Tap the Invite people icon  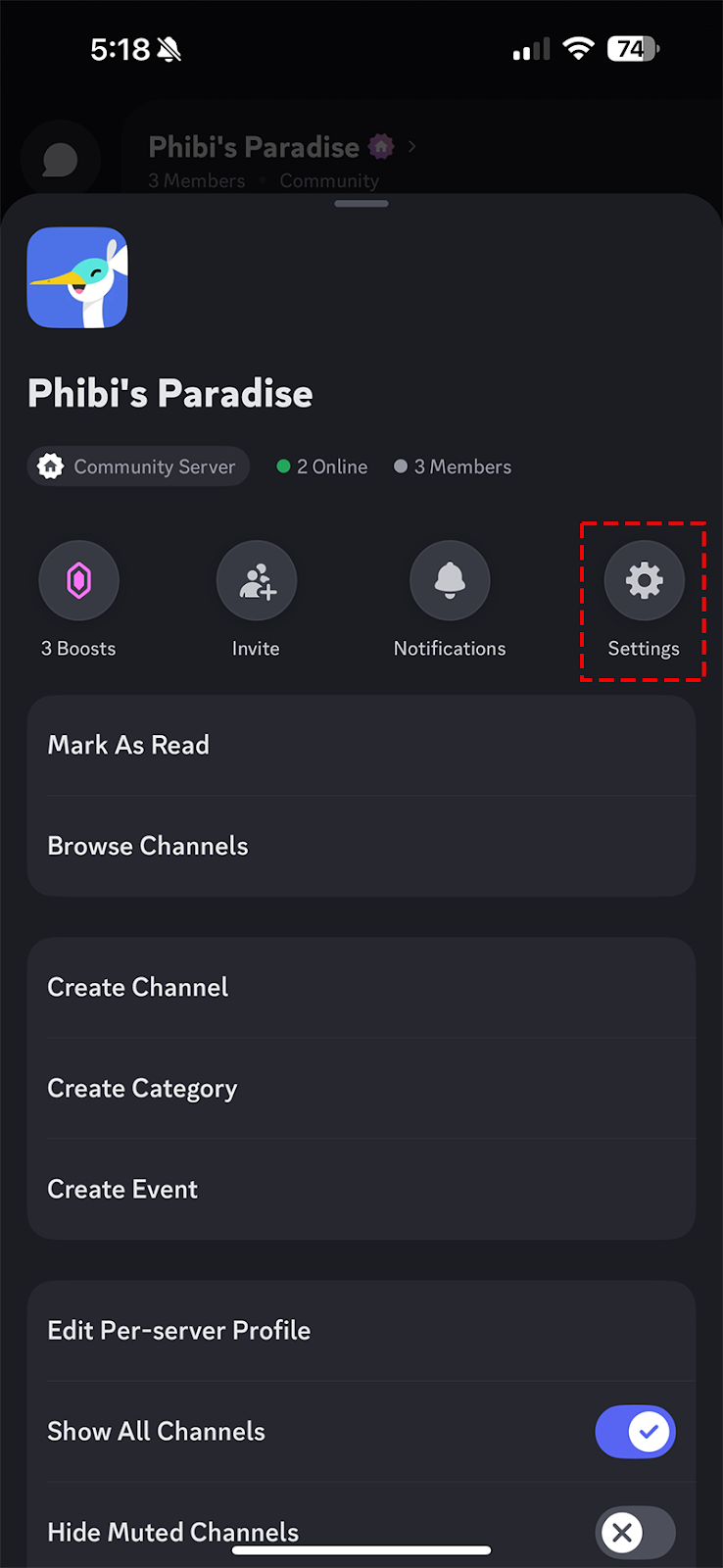[x=257, y=581]
